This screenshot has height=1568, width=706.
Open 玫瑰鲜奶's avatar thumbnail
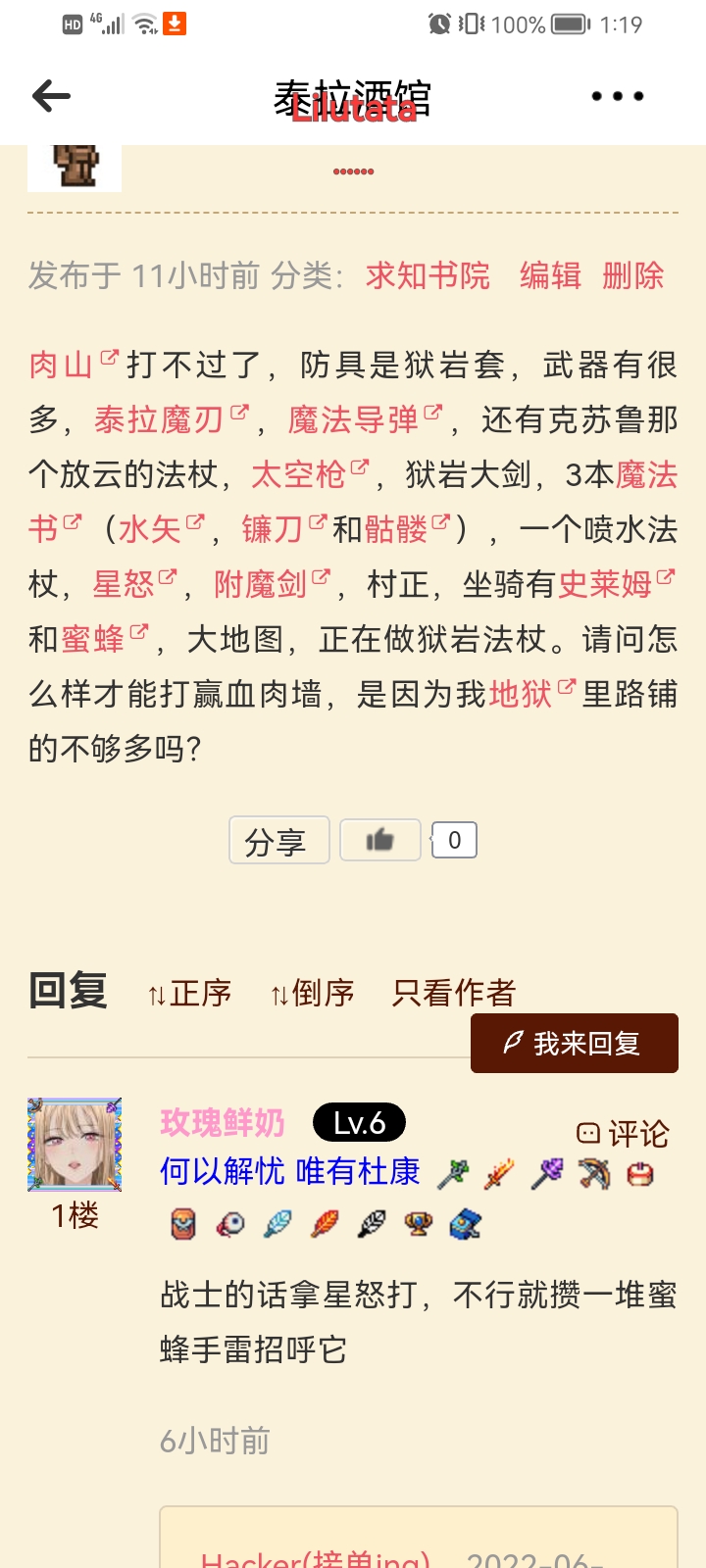[75, 1145]
